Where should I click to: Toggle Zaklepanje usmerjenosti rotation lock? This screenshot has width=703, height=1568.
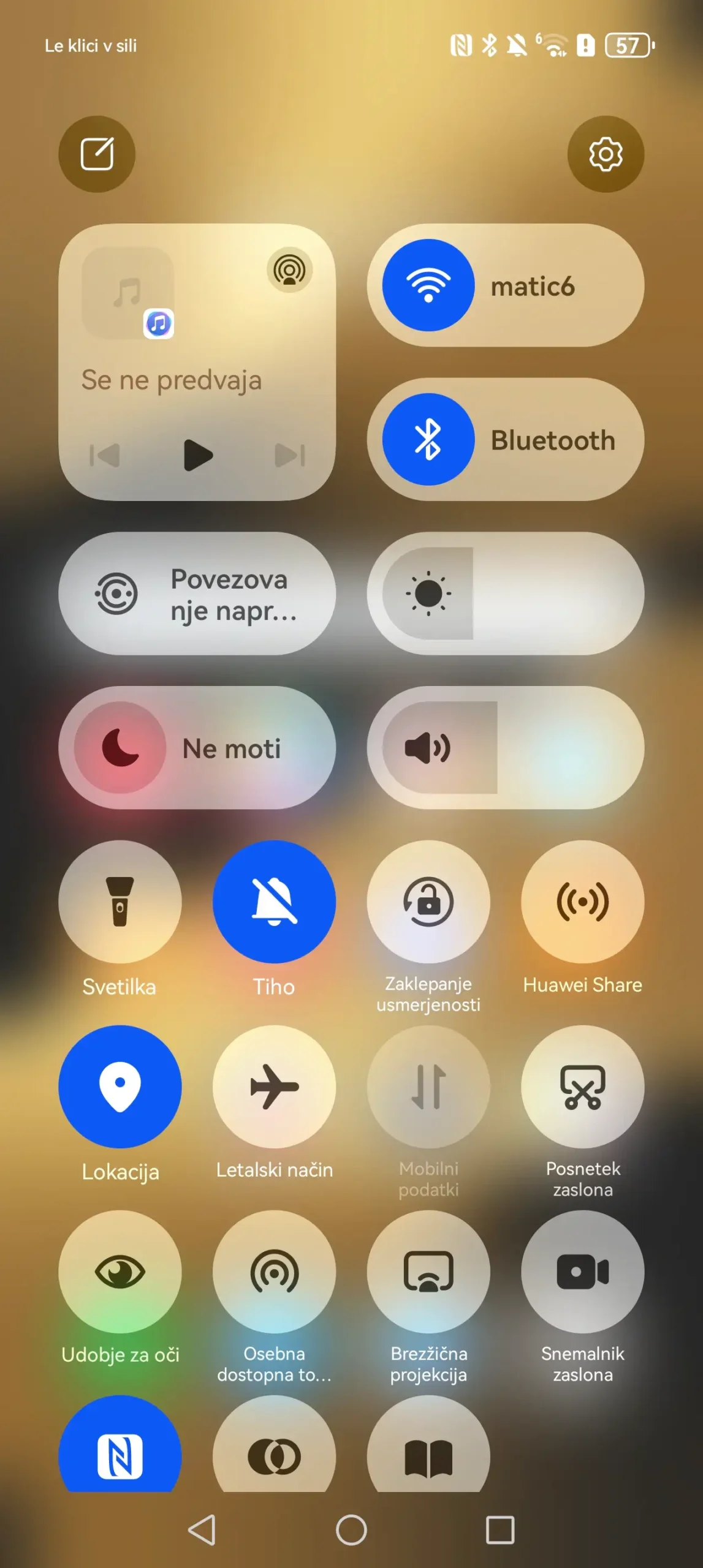[428, 902]
